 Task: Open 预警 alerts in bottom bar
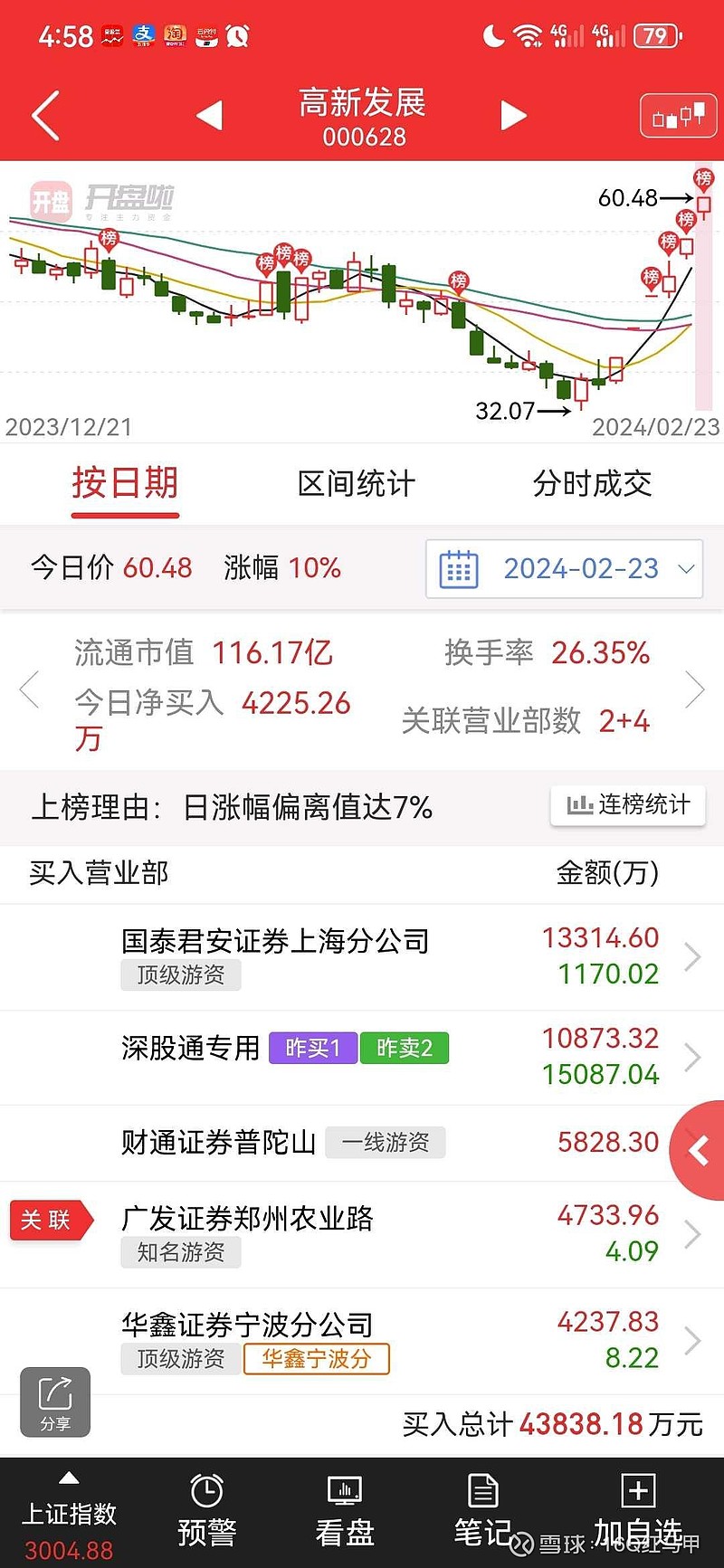point(207,1511)
